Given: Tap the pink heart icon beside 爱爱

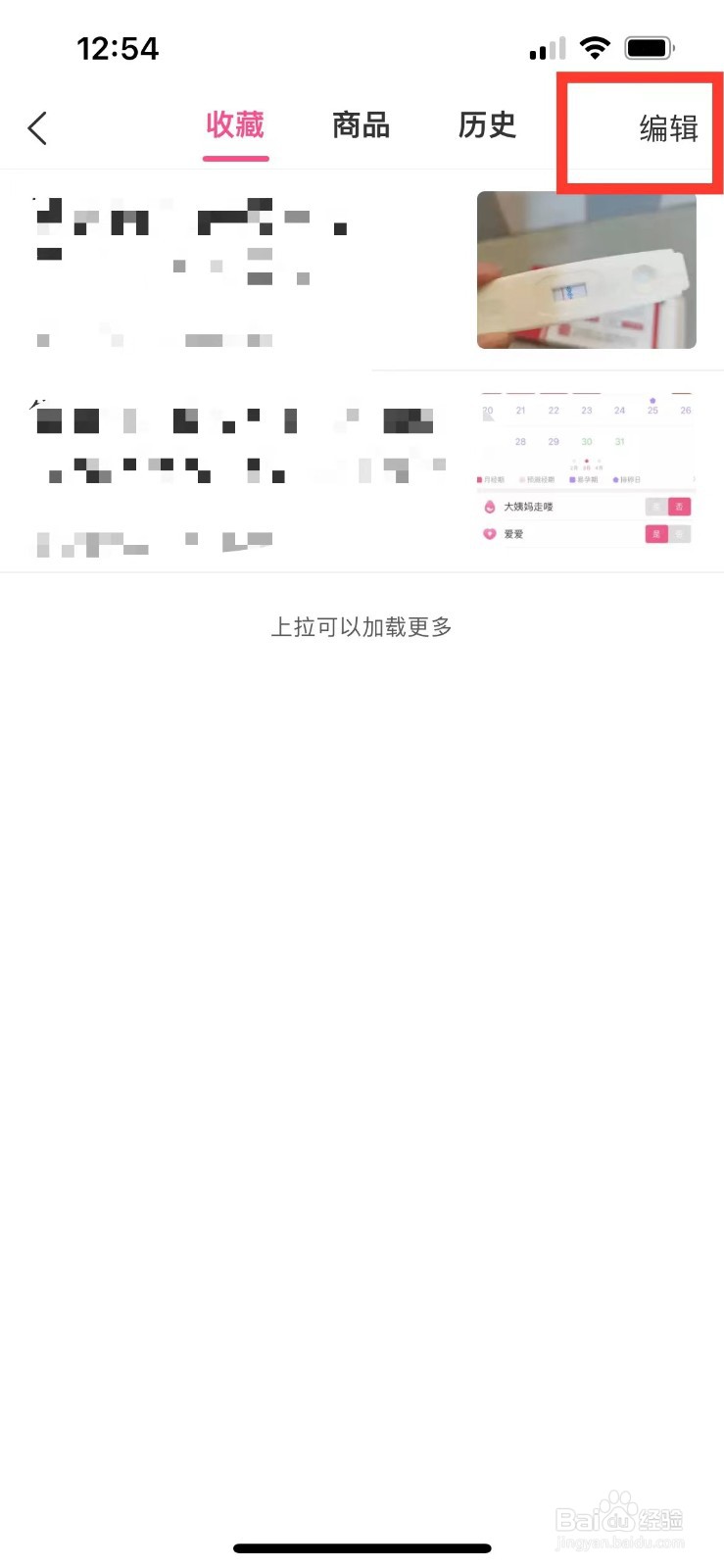Looking at the screenshot, I should (x=490, y=532).
